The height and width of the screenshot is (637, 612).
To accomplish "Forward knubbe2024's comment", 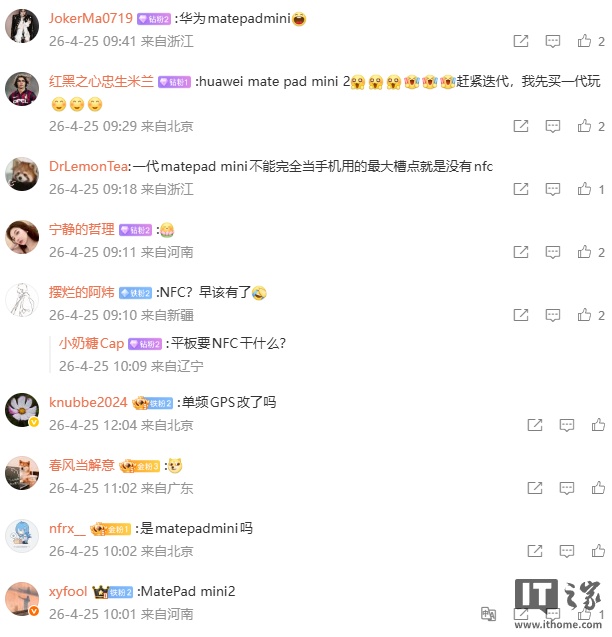I will pyautogui.click(x=521, y=425).
